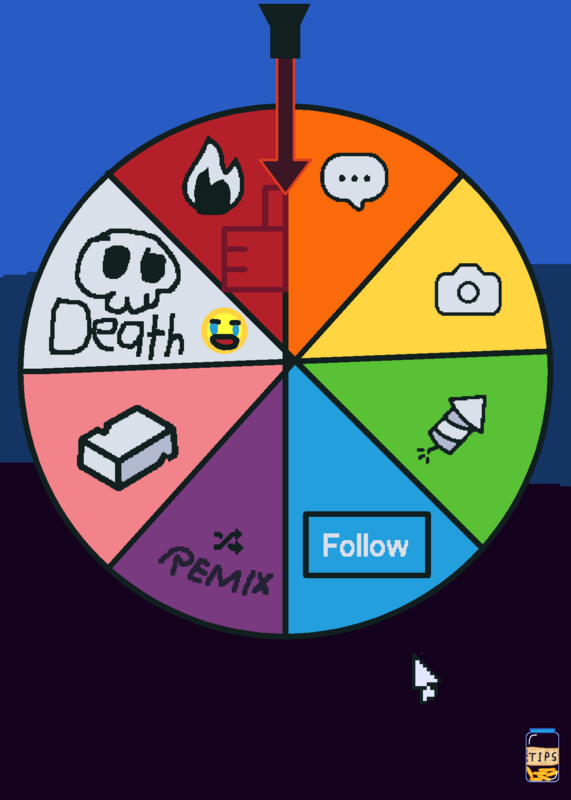
Task: Tap the Follow button on the wheel
Action: click(x=367, y=545)
